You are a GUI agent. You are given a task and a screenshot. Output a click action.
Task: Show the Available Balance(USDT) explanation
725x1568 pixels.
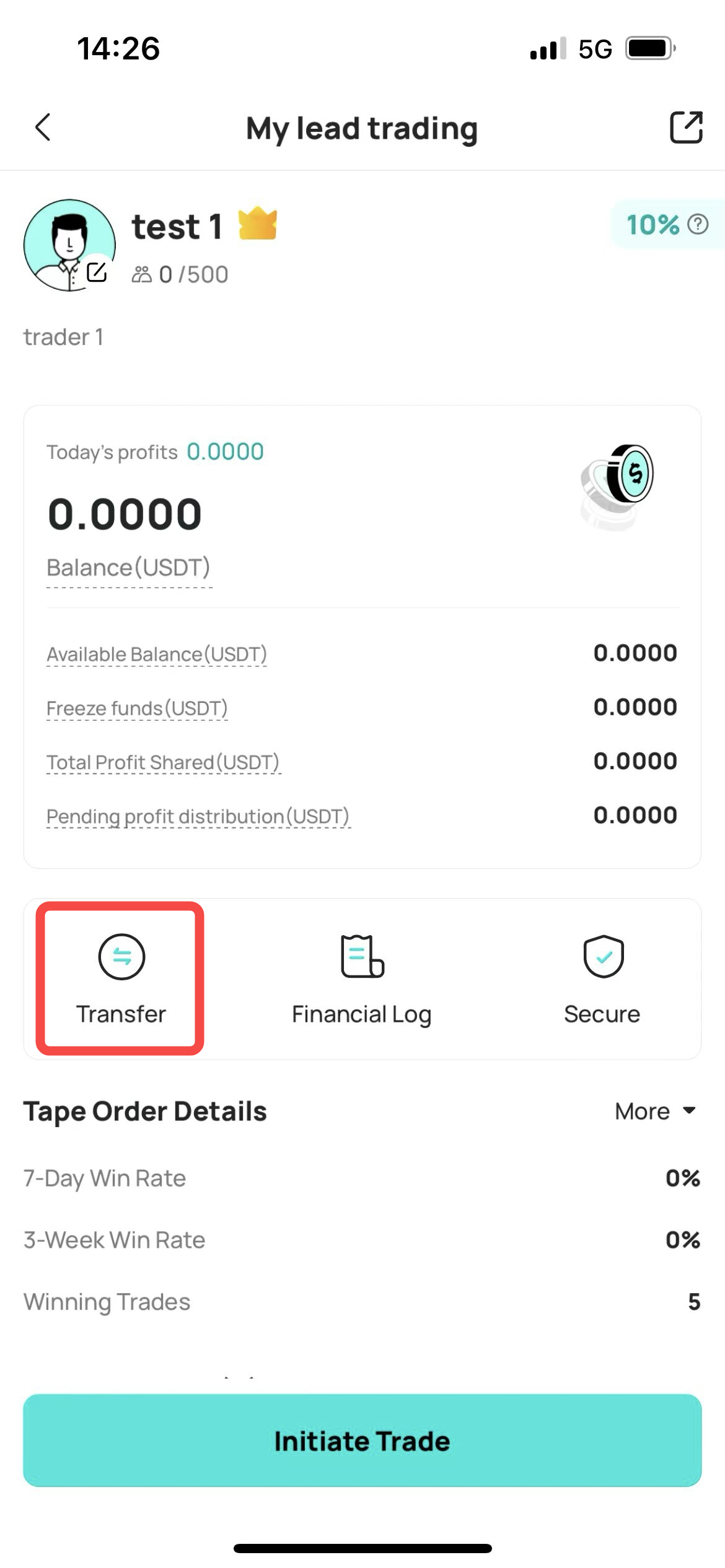tap(157, 654)
